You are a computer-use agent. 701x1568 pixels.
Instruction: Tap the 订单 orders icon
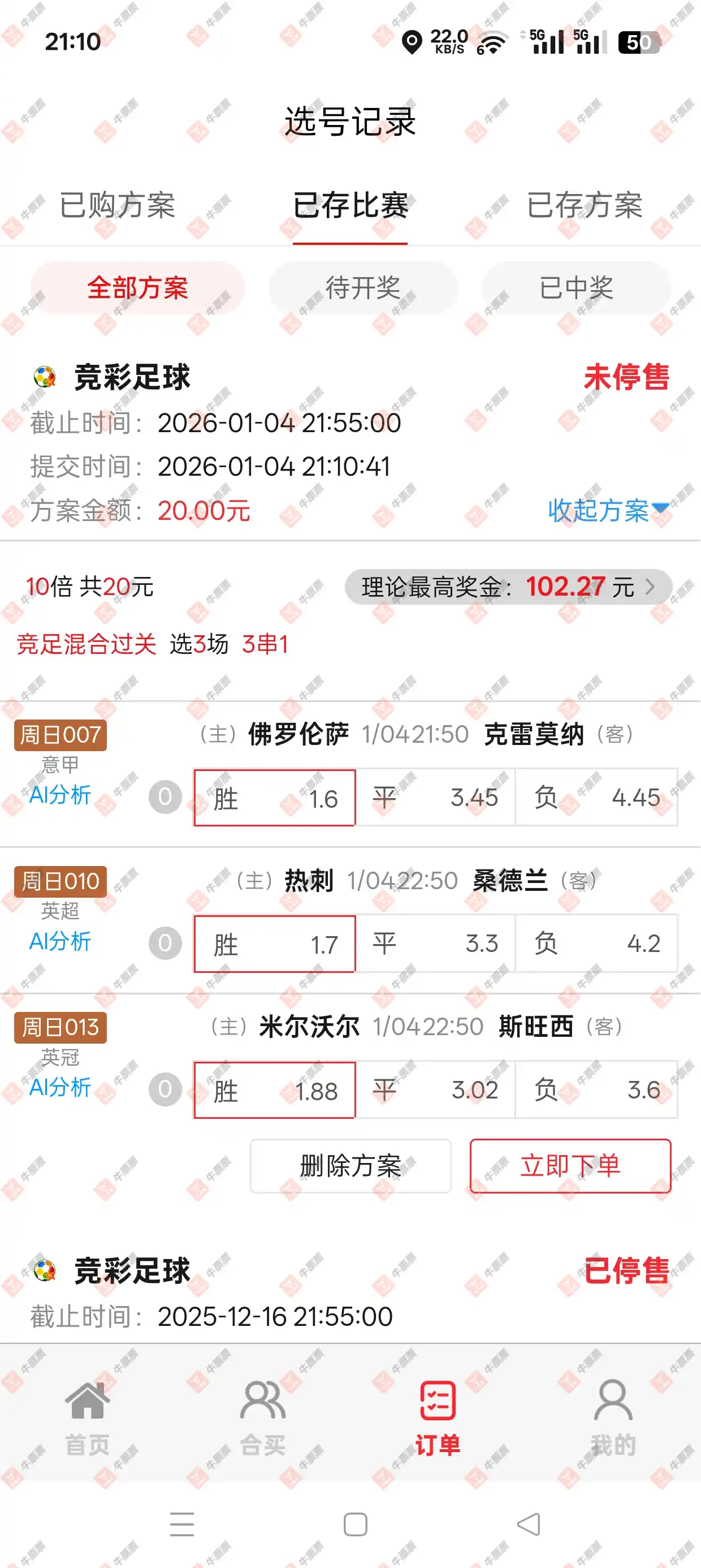click(439, 1402)
